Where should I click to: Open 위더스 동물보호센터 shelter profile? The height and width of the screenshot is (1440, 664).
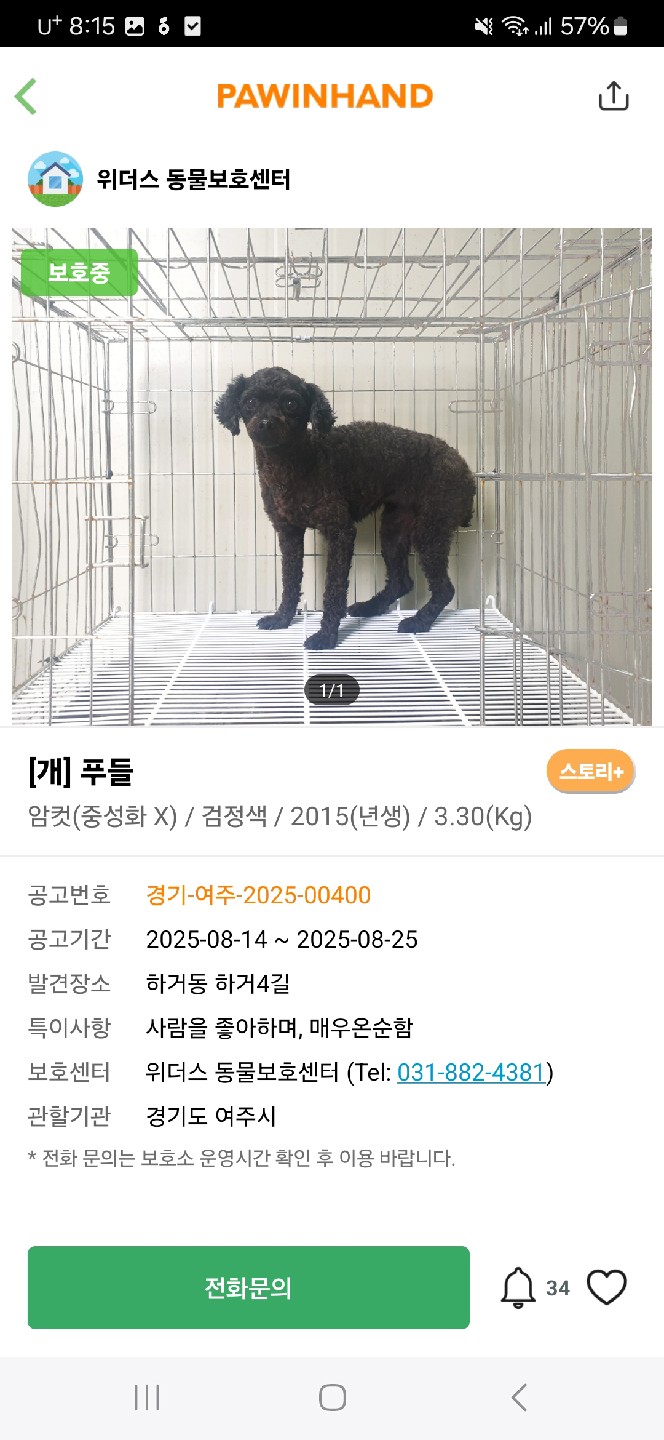(x=192, y=180)
